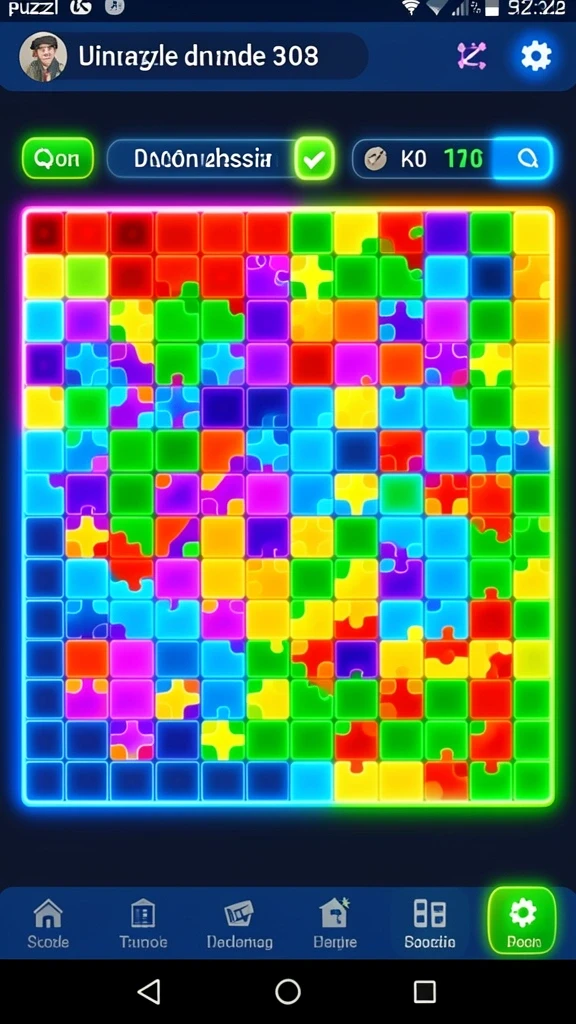Open the player profile avatar
Image resolution: width=576 pixels, height=1024 pixels.
pyautogui.click(x=43, y=57)
